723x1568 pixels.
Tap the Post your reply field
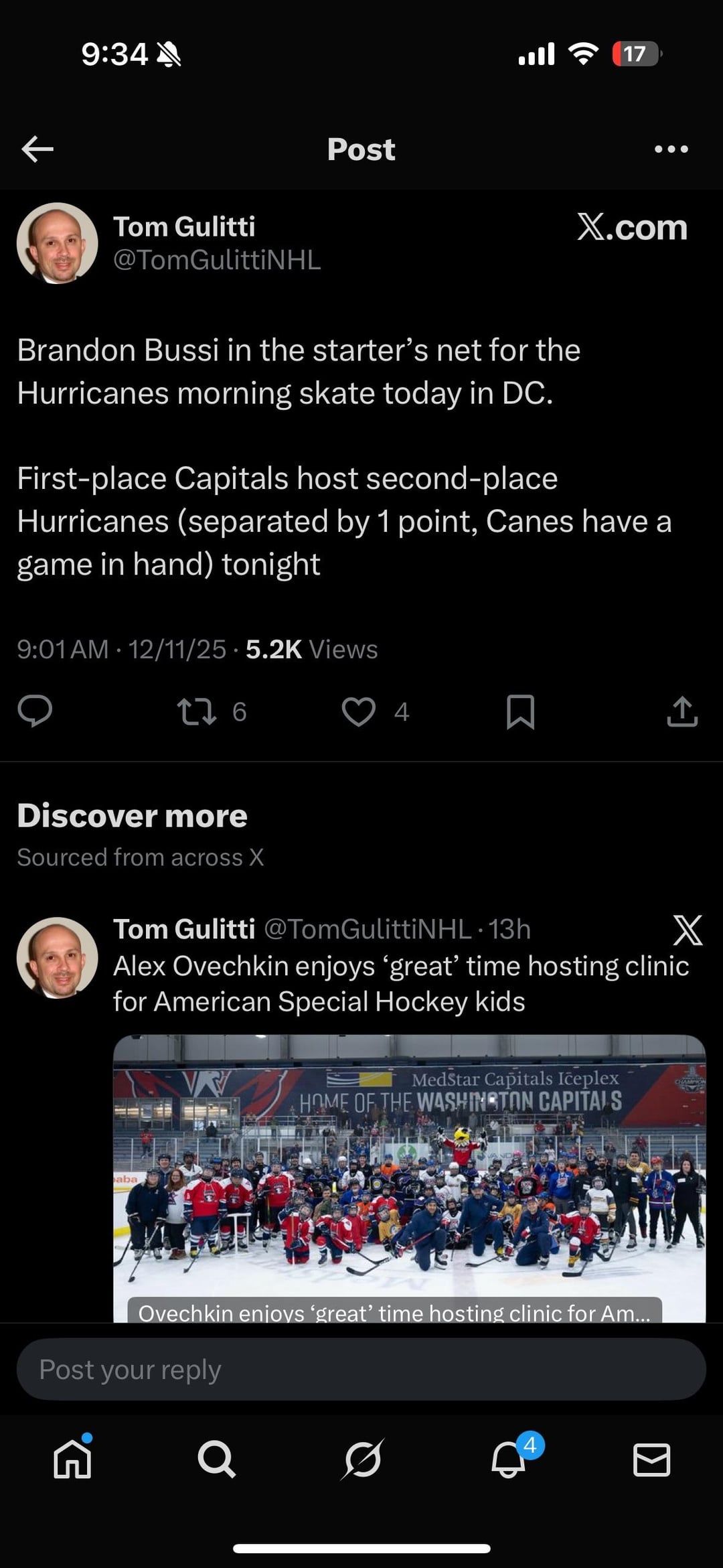click(361, 1370)
